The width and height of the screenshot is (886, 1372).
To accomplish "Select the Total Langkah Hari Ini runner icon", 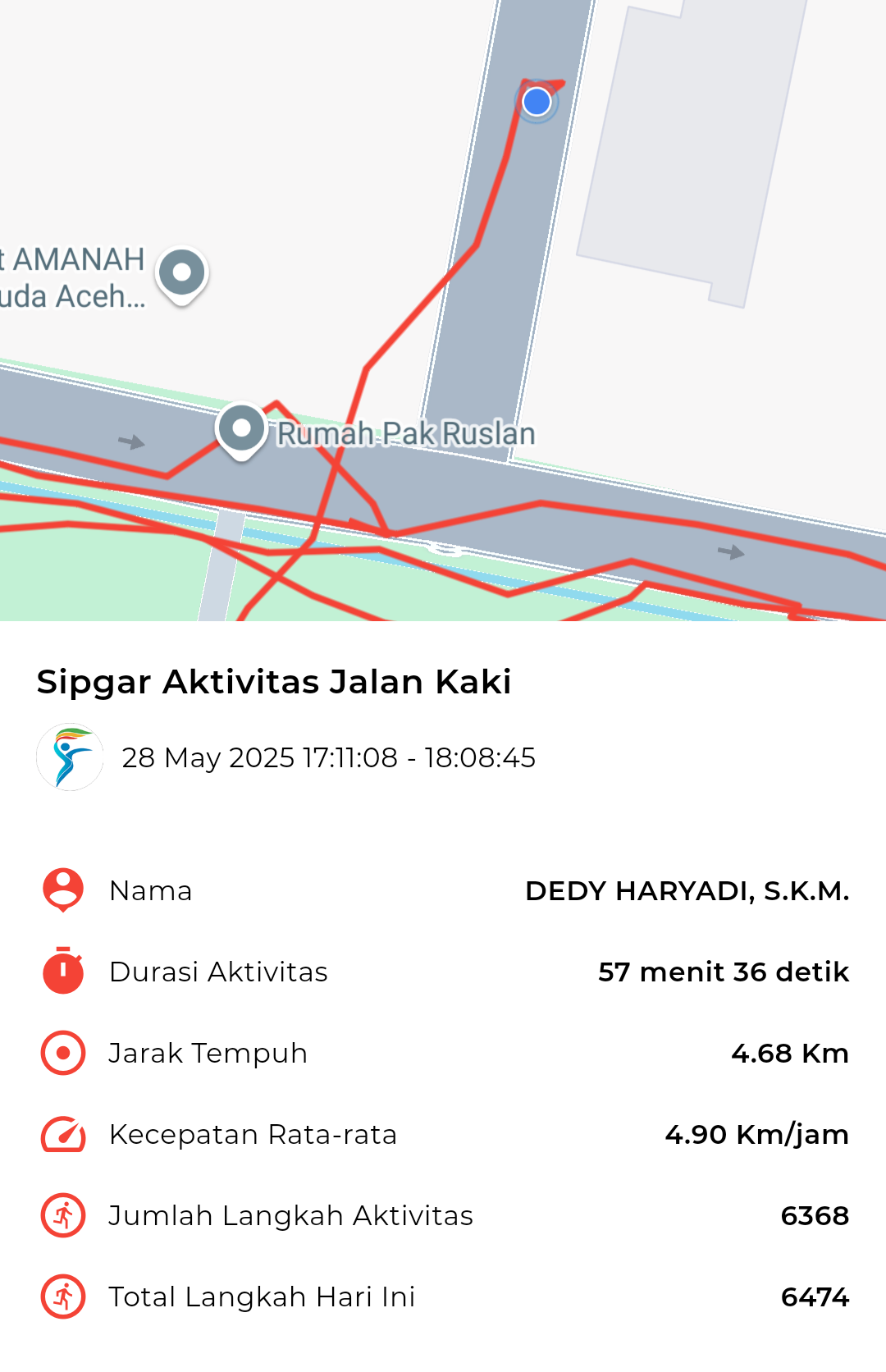I will [62, 1297].
